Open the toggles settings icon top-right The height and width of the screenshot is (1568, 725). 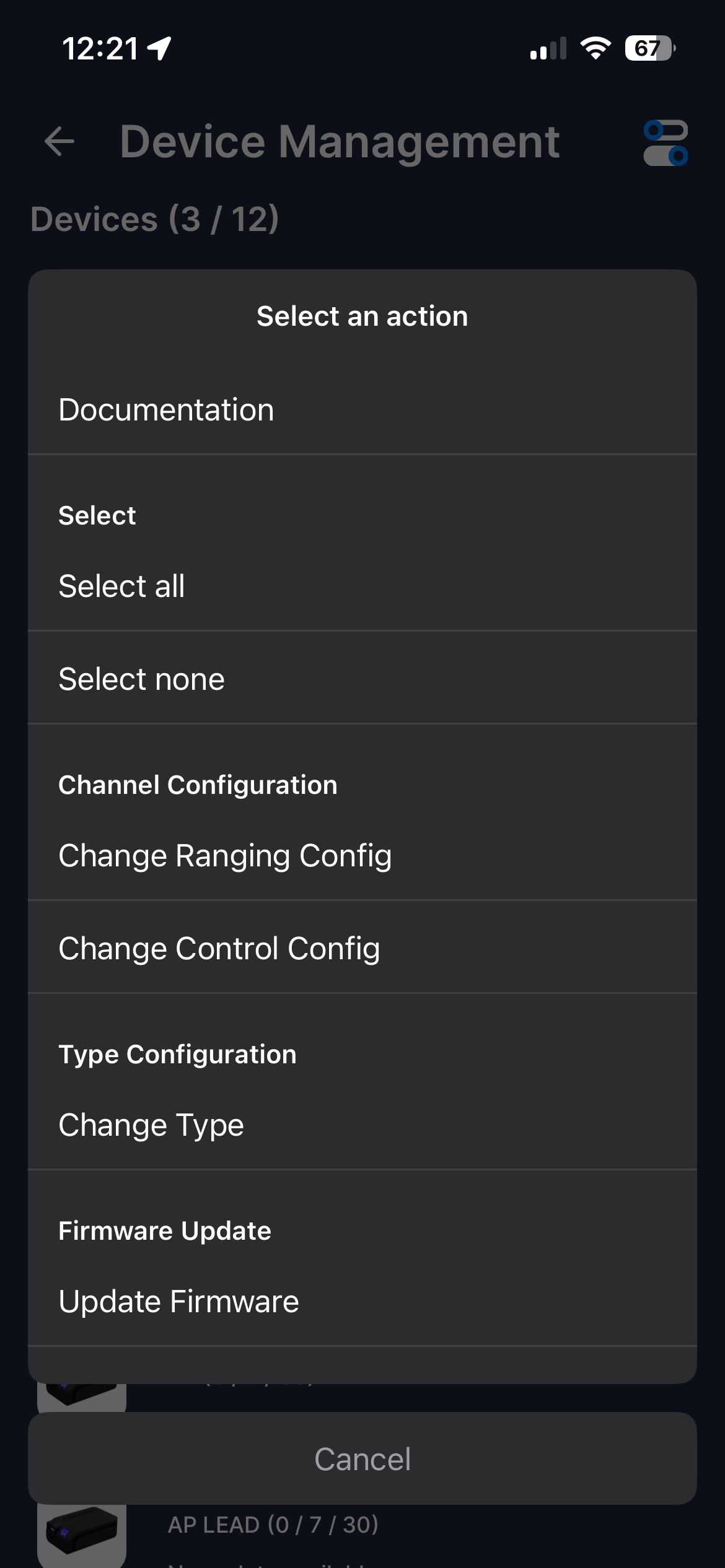[x=666, y=142]
